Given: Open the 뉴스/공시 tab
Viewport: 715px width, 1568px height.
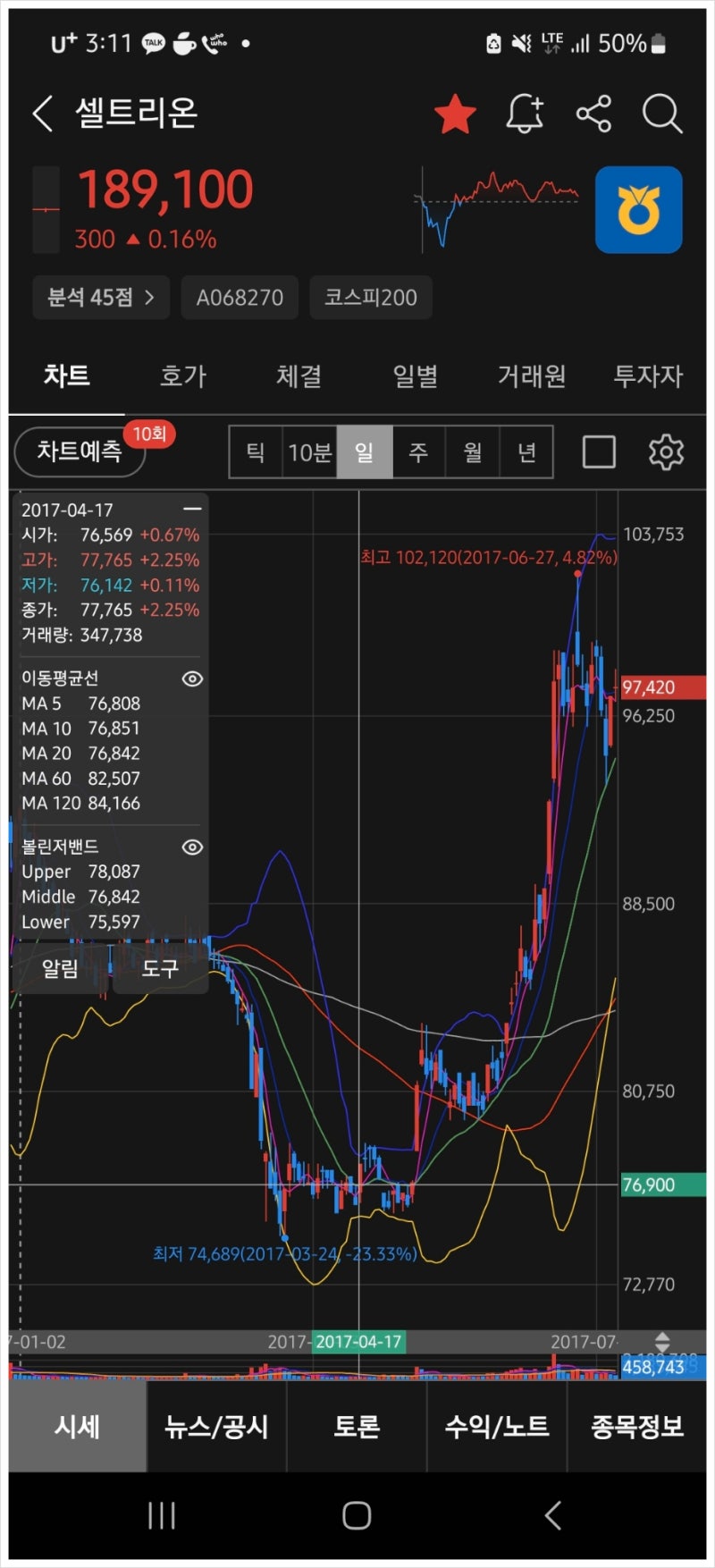Looking at the screenshot, I should click(216, 1428).
